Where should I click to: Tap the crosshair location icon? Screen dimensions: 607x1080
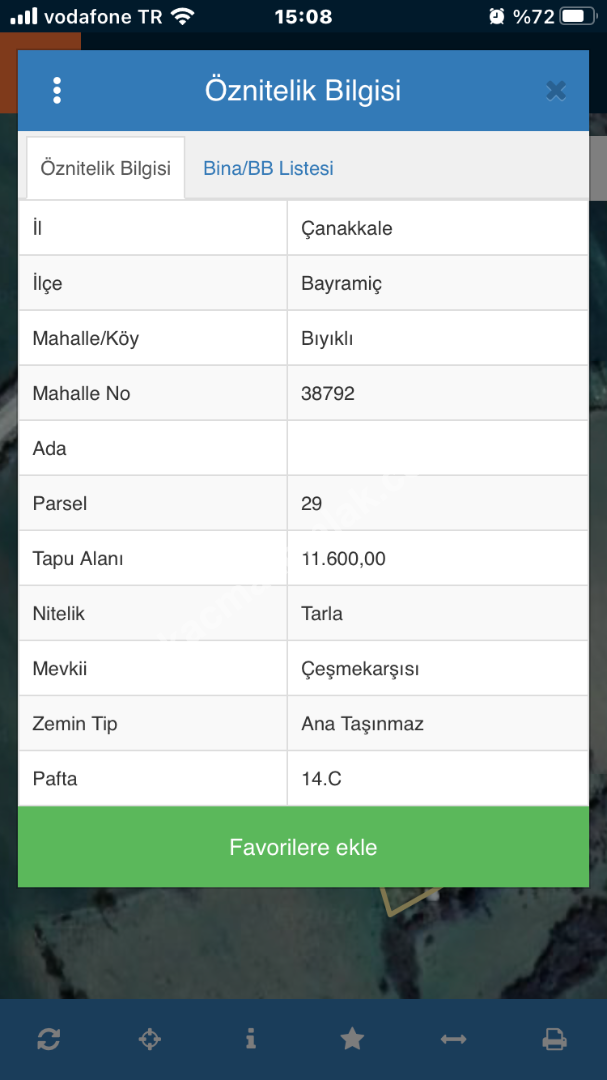point(149,1039)
